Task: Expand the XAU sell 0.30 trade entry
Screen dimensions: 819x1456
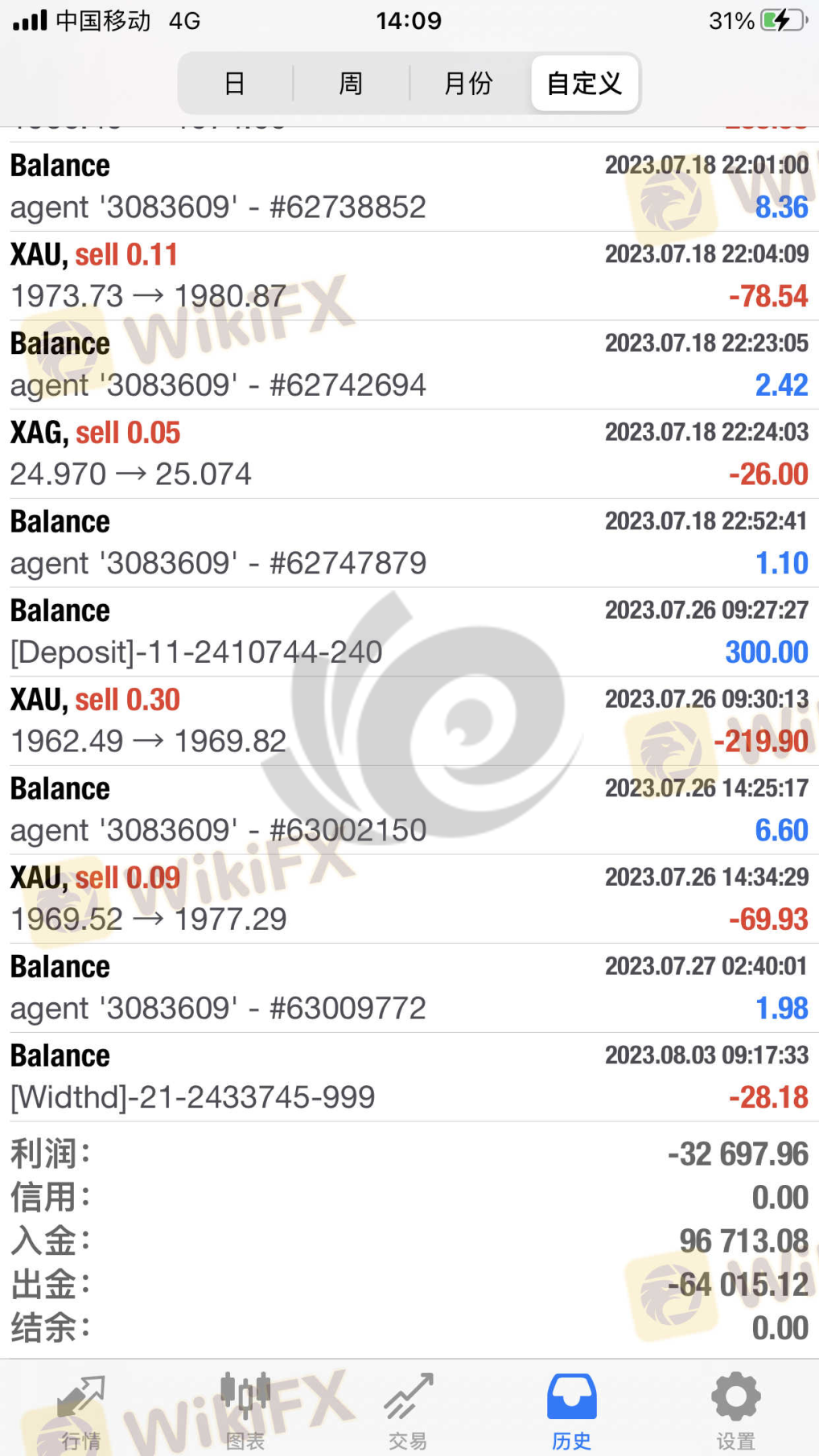Action: 409,721
